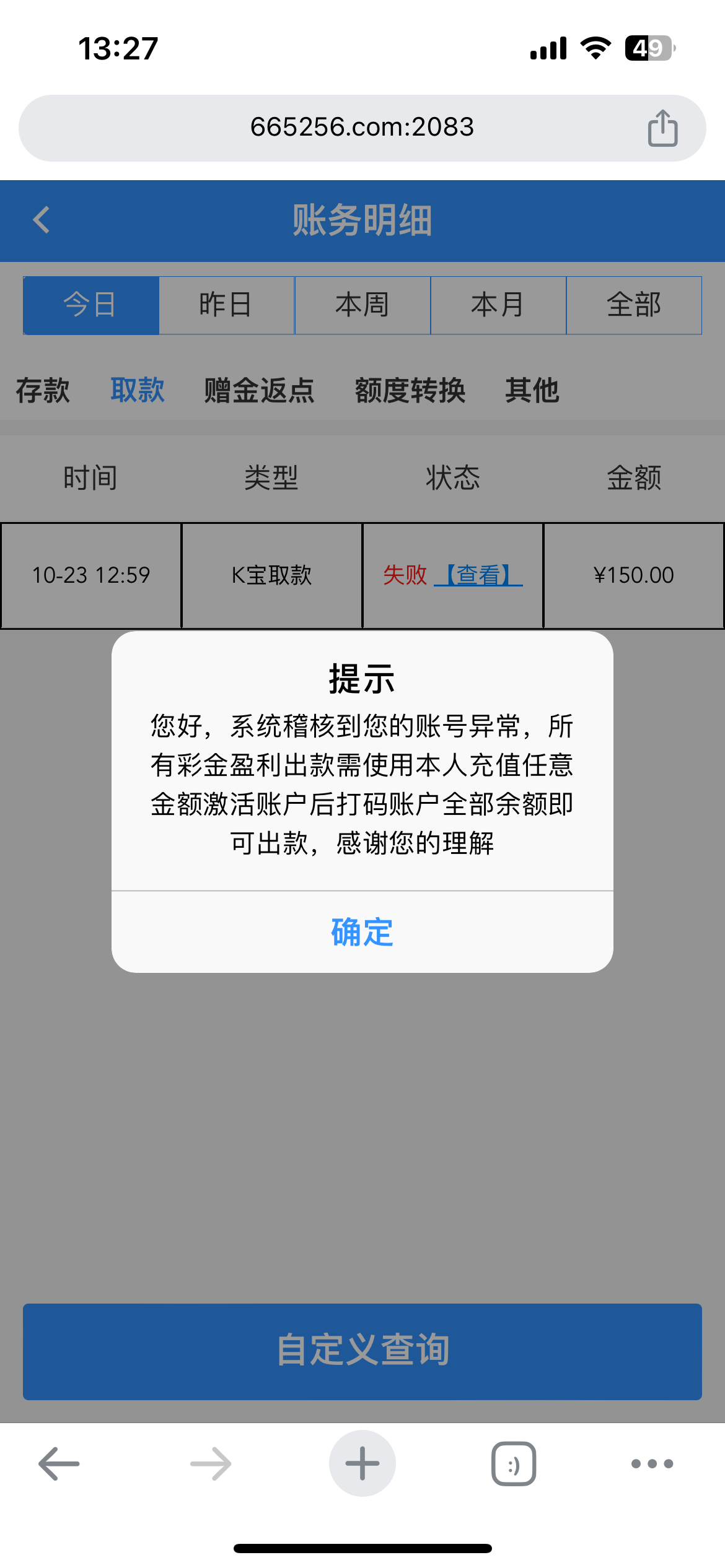The image size is (725, 1568).
Task: Tap the share icon in the address bar
Action: [x=662, y=128]
